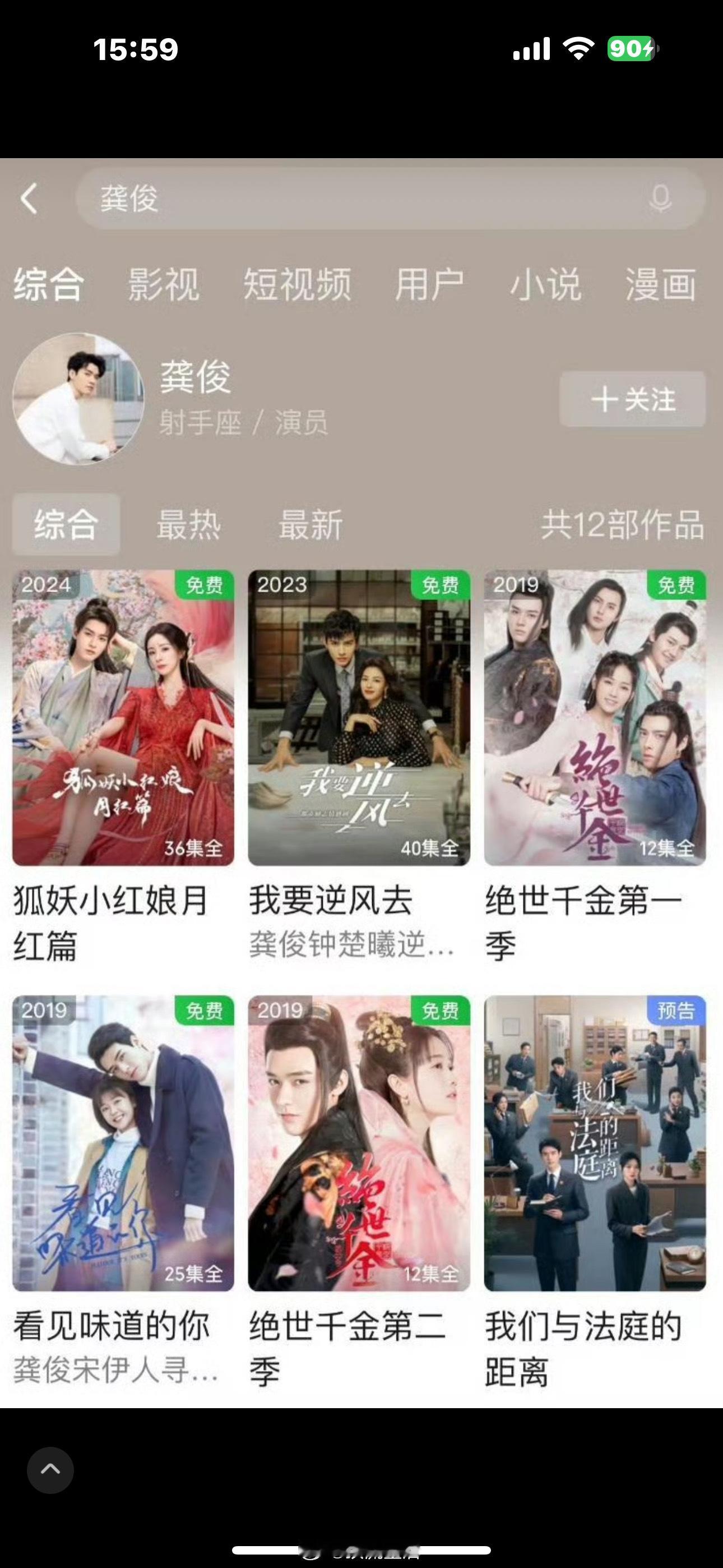This screenshot has height=1568, width=723.
Task: Select the 最热 sorting filter
Action: pyautogui.click(x=191, y=526)
